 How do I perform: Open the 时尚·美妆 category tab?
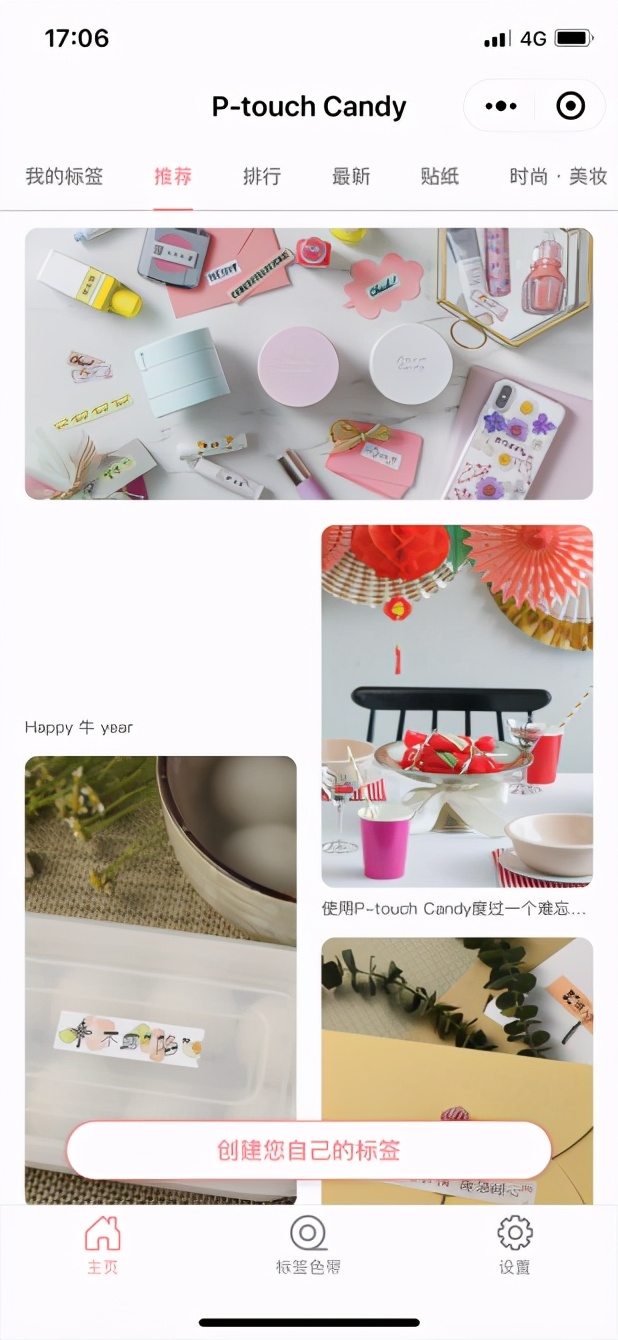(x=558, y=177)
